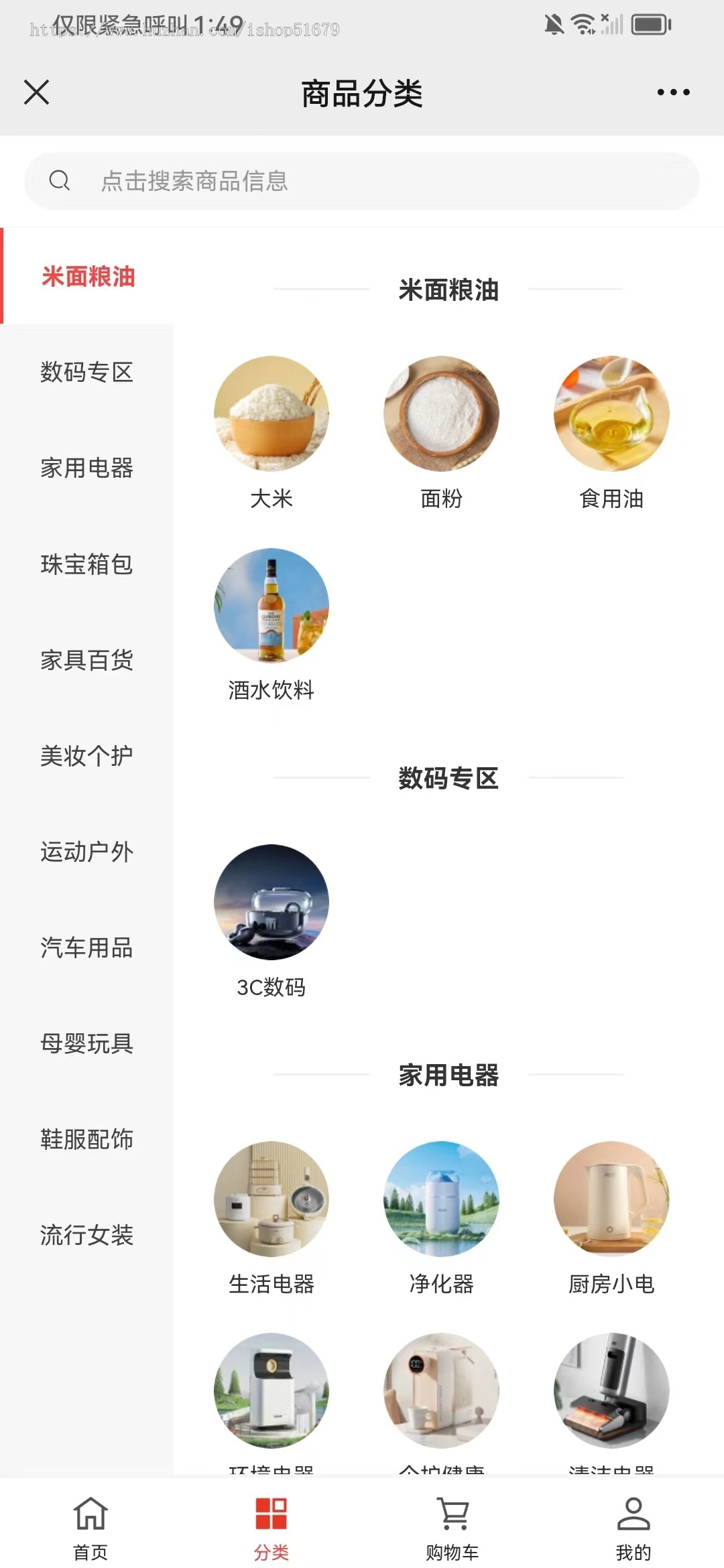This screenshot has height=1568, width=724.
Task: Go to 运动户外 sidebar category
Action: [87, 852]
